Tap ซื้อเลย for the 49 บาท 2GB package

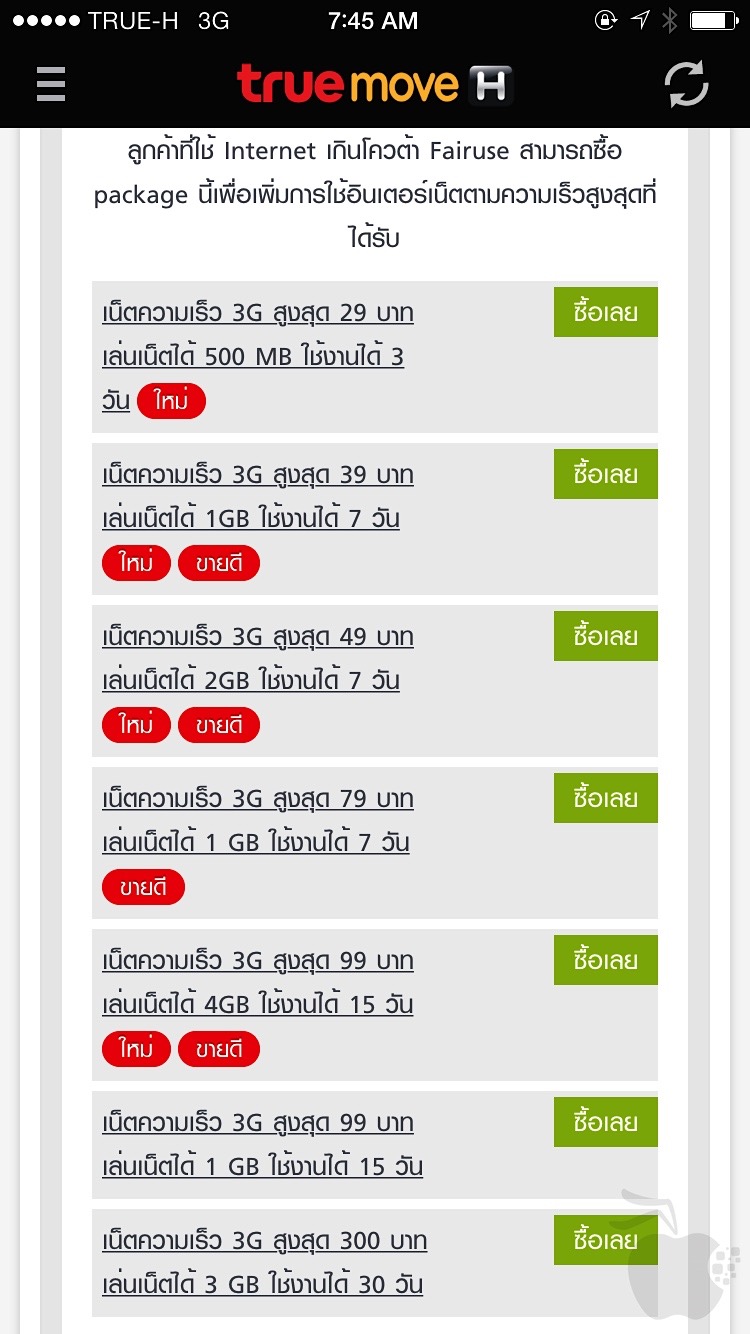pyautogui.click(x=605, y=636)
